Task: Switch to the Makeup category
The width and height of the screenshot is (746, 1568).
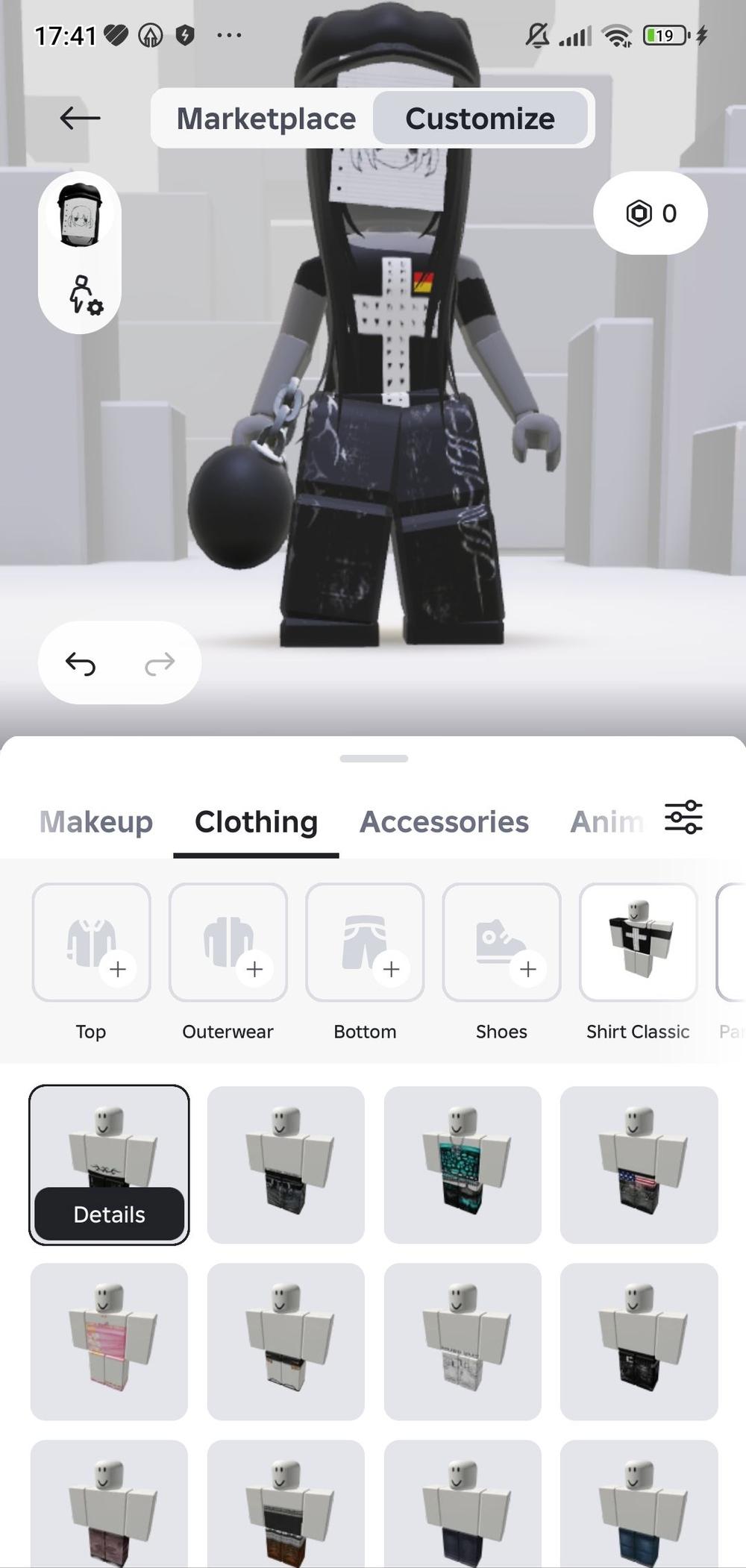Action: [96, 822]
